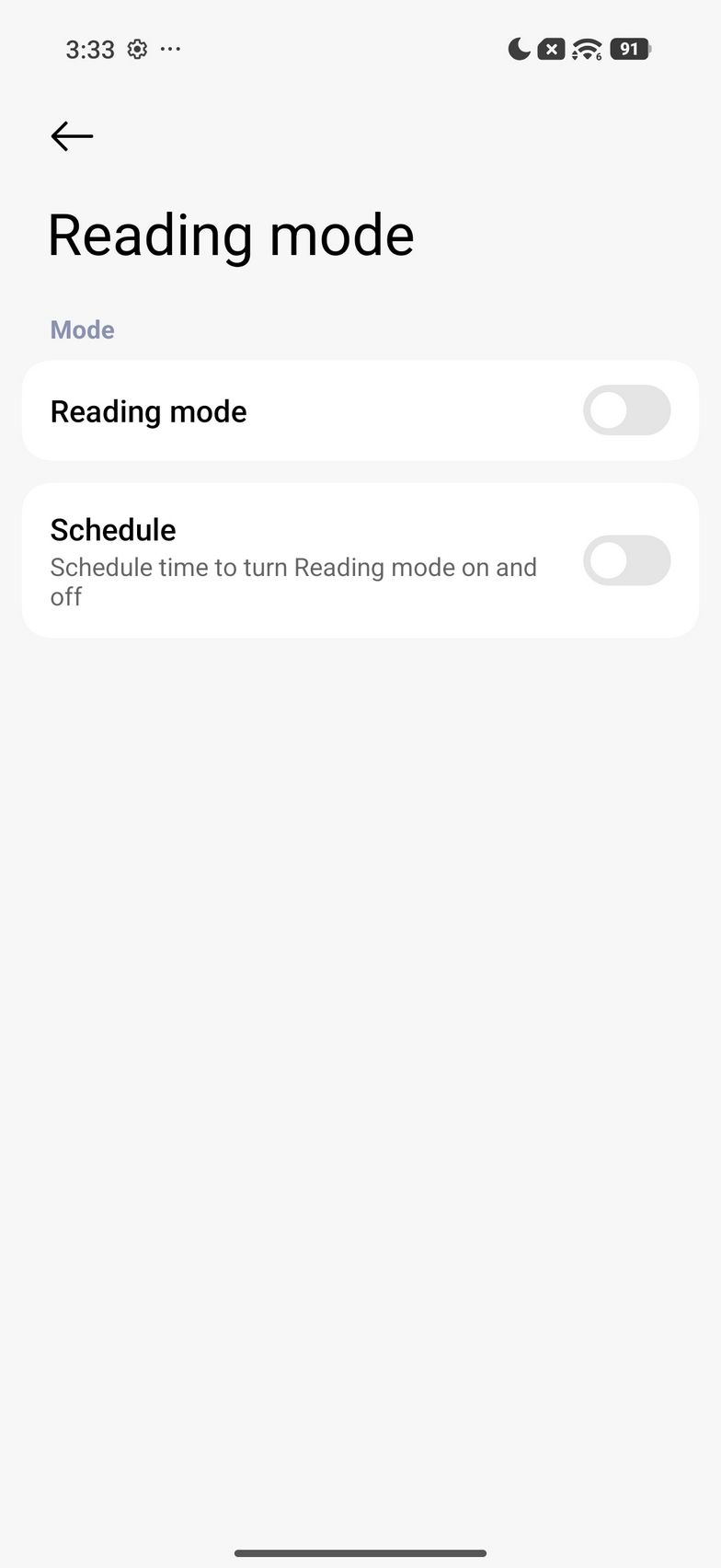Enable the Reading mode switch
This screenshot has height=1568, width=721.
(x=626, y=410)
